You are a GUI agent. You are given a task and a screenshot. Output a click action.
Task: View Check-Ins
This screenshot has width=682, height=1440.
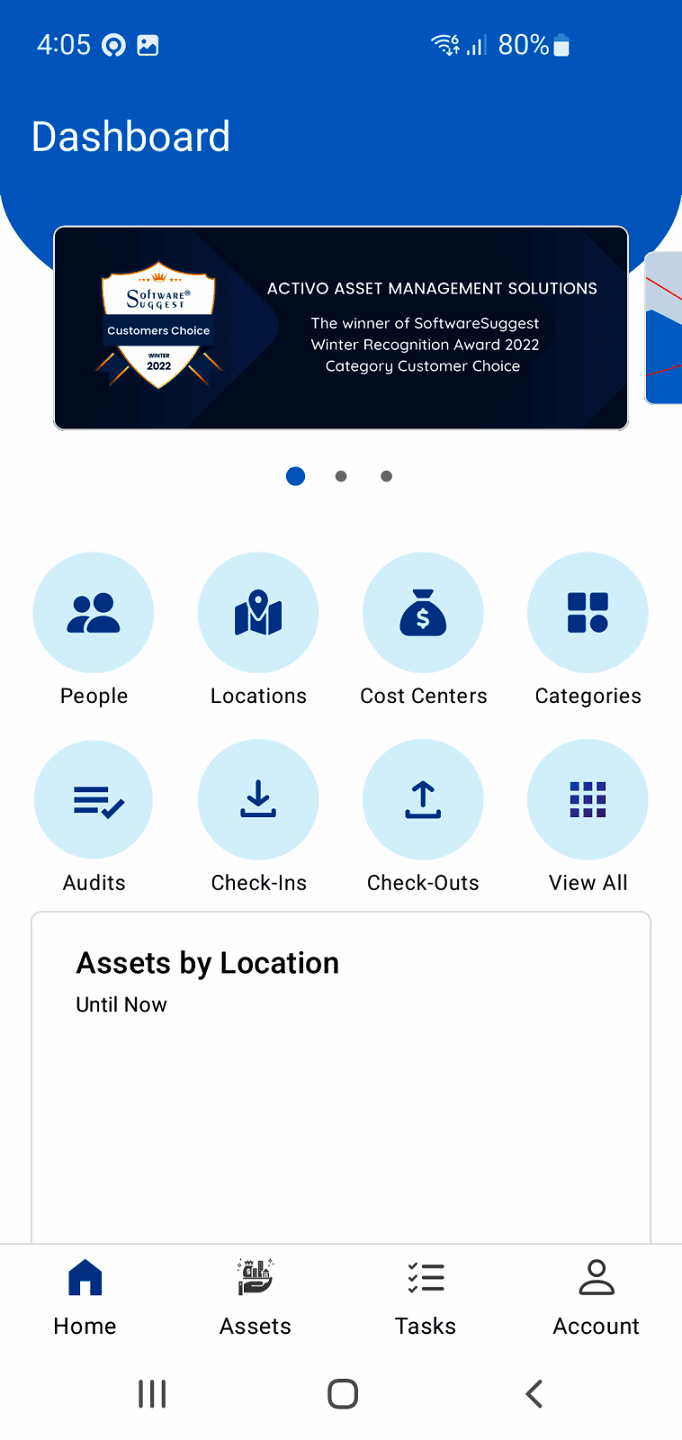258,800
